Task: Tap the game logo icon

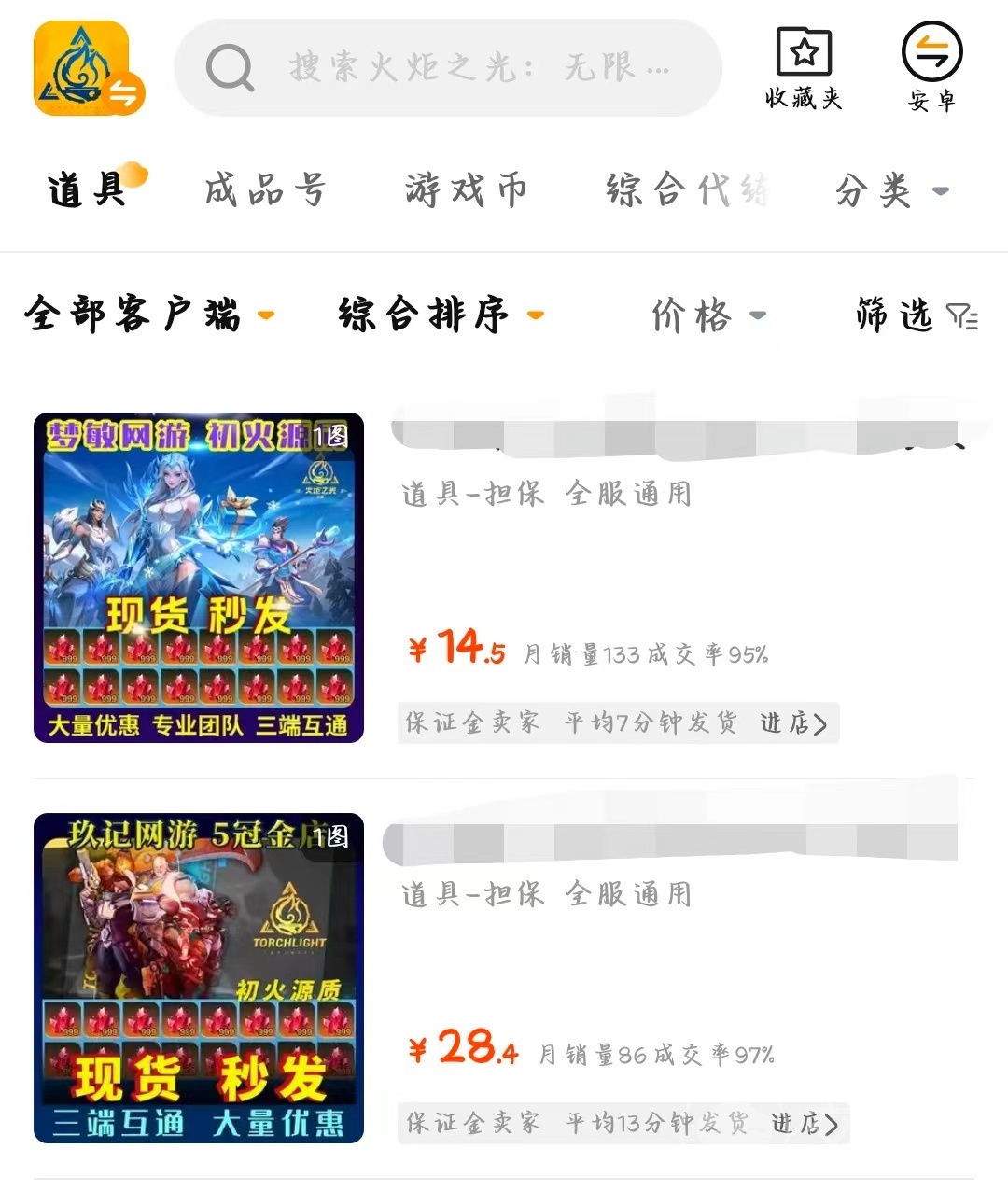Action: pyautogui.click(x=89, y=68)
